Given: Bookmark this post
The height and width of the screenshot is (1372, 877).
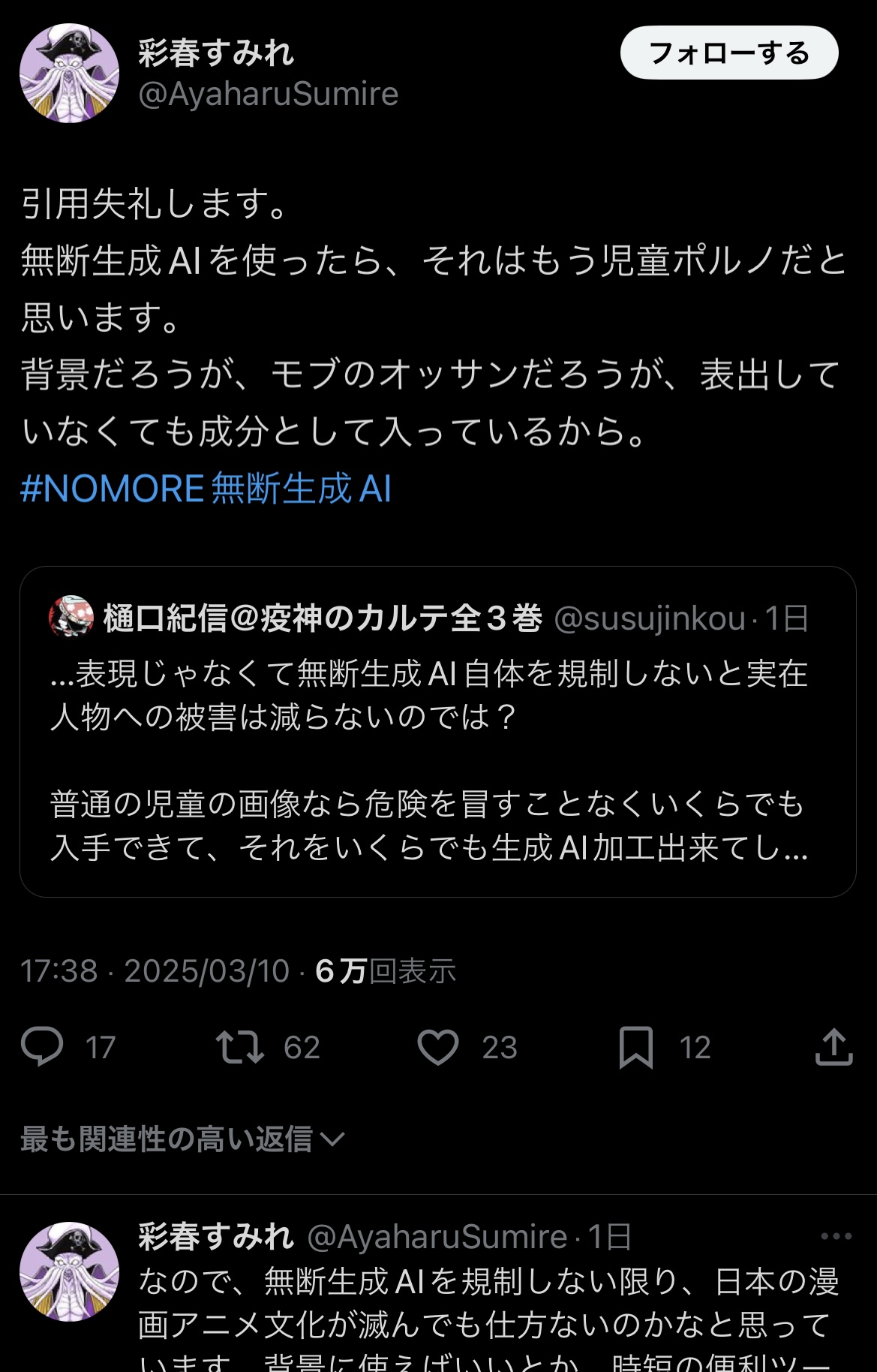Looking at the screenshot, I should [x=635, y=1047].
